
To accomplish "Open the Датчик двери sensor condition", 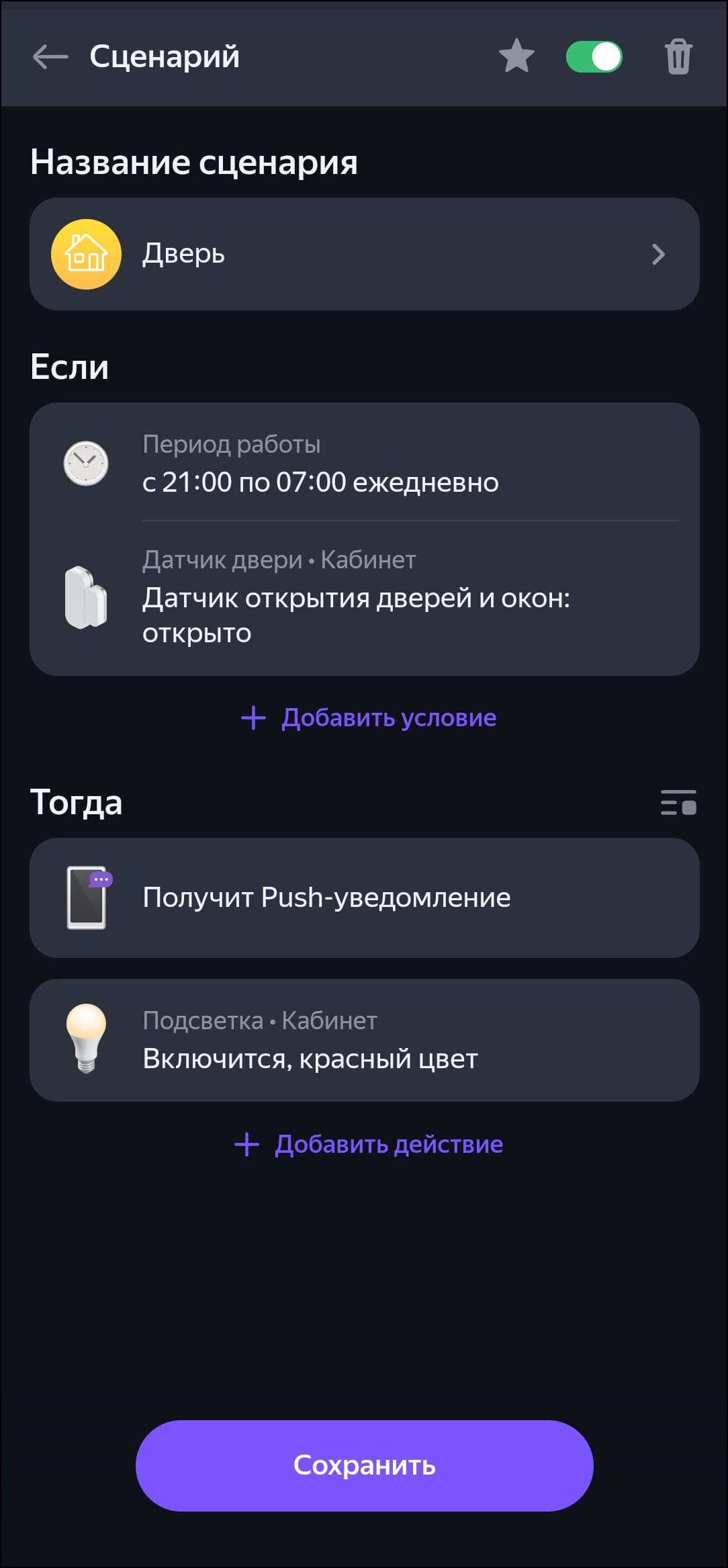I will [364, 598].
